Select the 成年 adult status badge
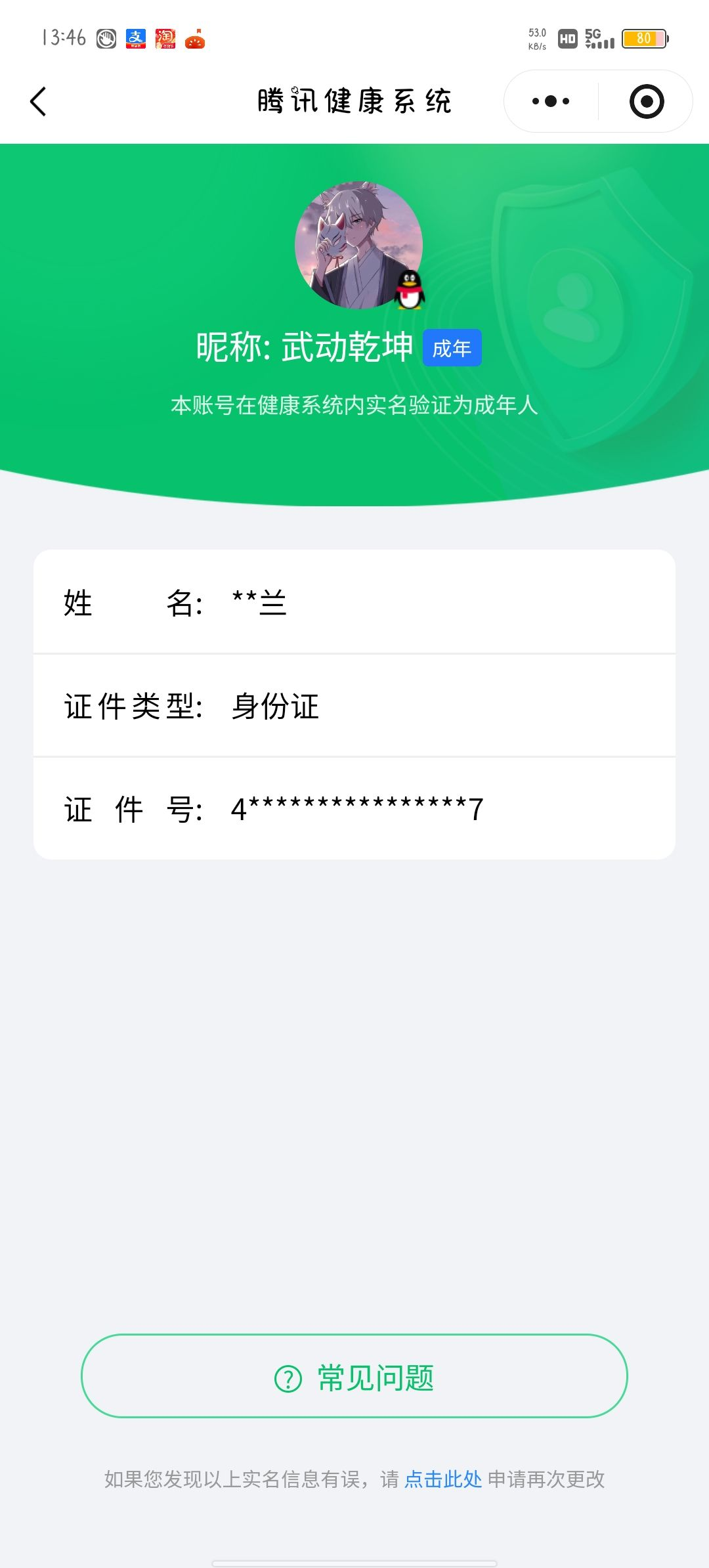The height and width of the screenshot is (1568, 709). [452, 348]
